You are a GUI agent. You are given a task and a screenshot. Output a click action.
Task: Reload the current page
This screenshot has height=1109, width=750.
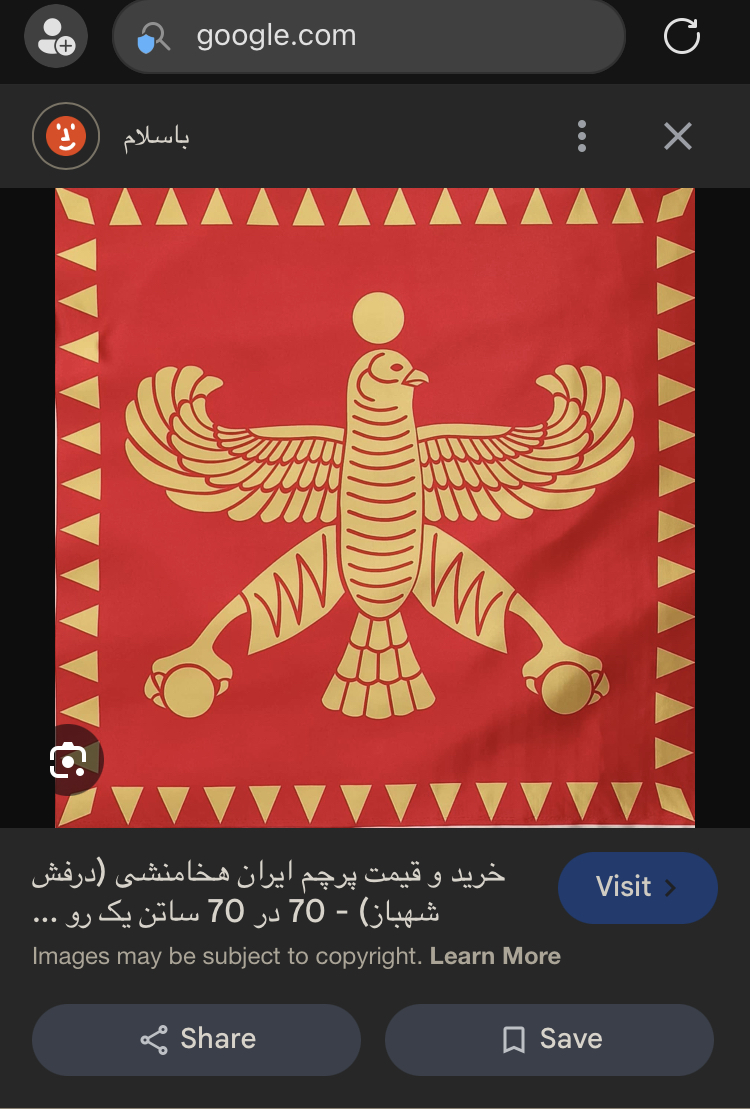(x=682, y=38)
